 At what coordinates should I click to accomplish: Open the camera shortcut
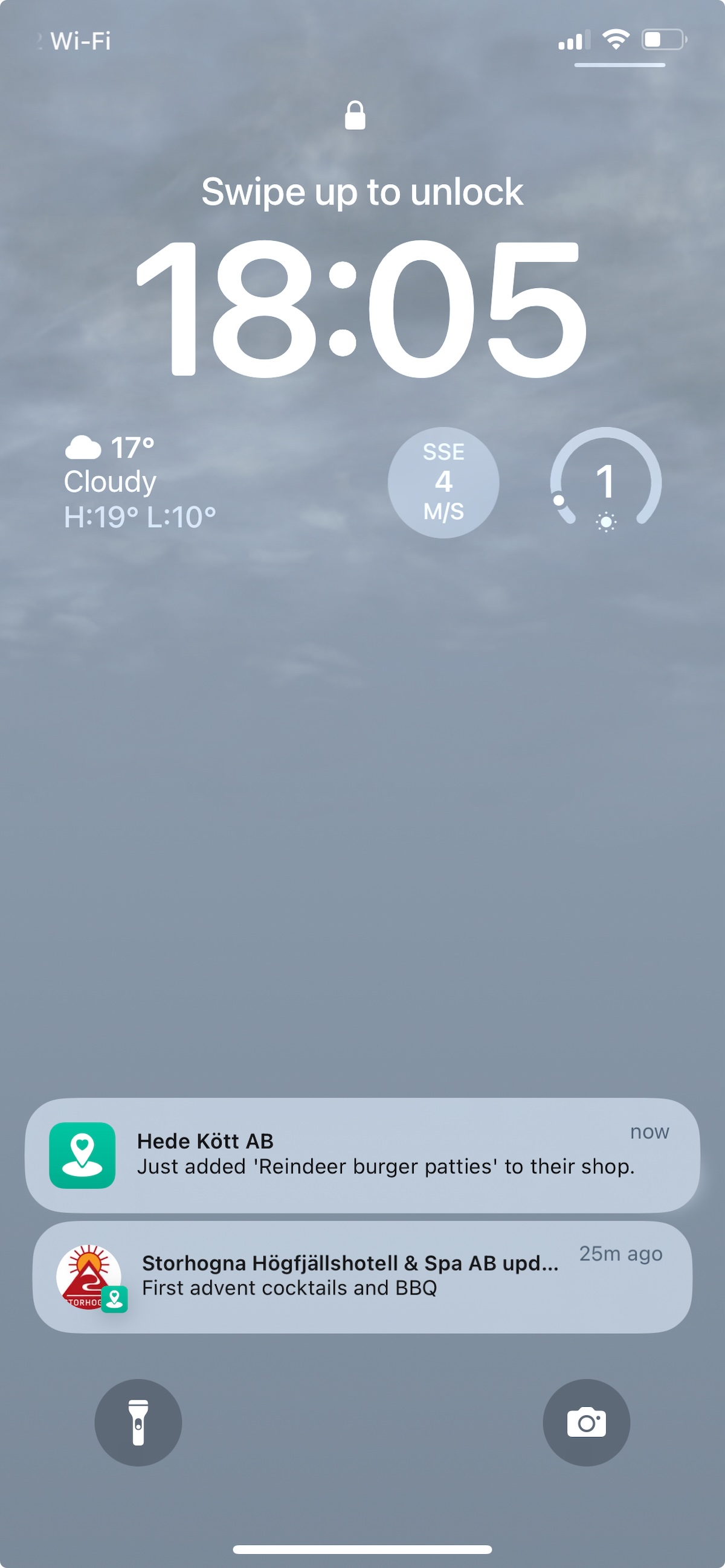pyautogui.click(x=586, y=1422)
